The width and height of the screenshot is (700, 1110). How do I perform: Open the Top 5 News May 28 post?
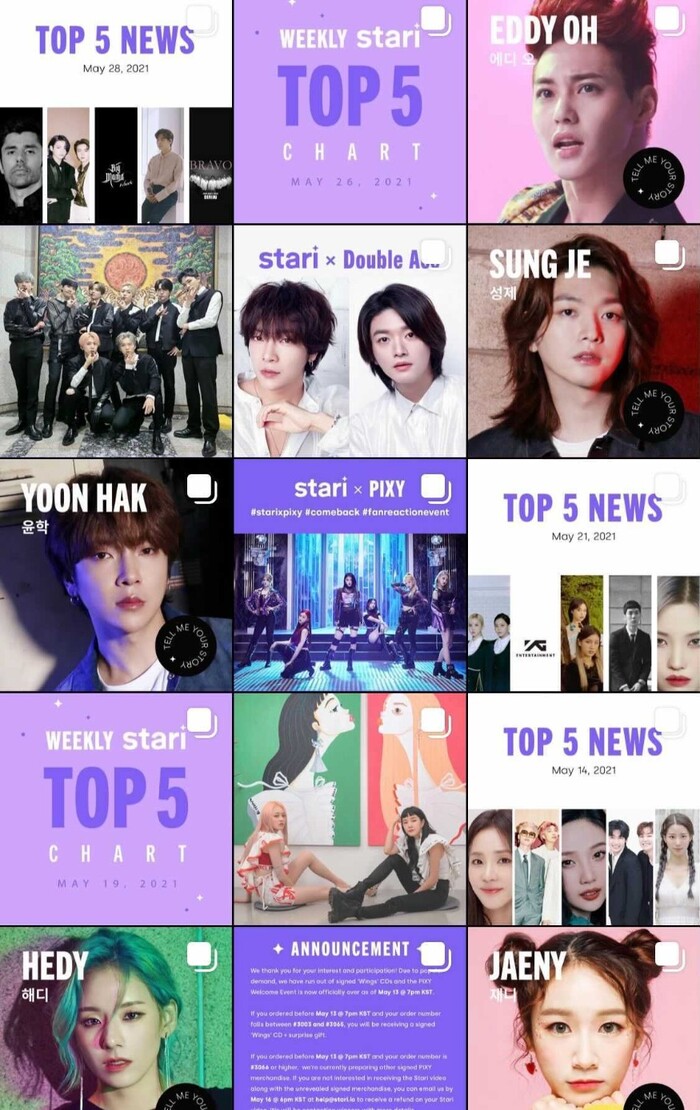(116, 111)
